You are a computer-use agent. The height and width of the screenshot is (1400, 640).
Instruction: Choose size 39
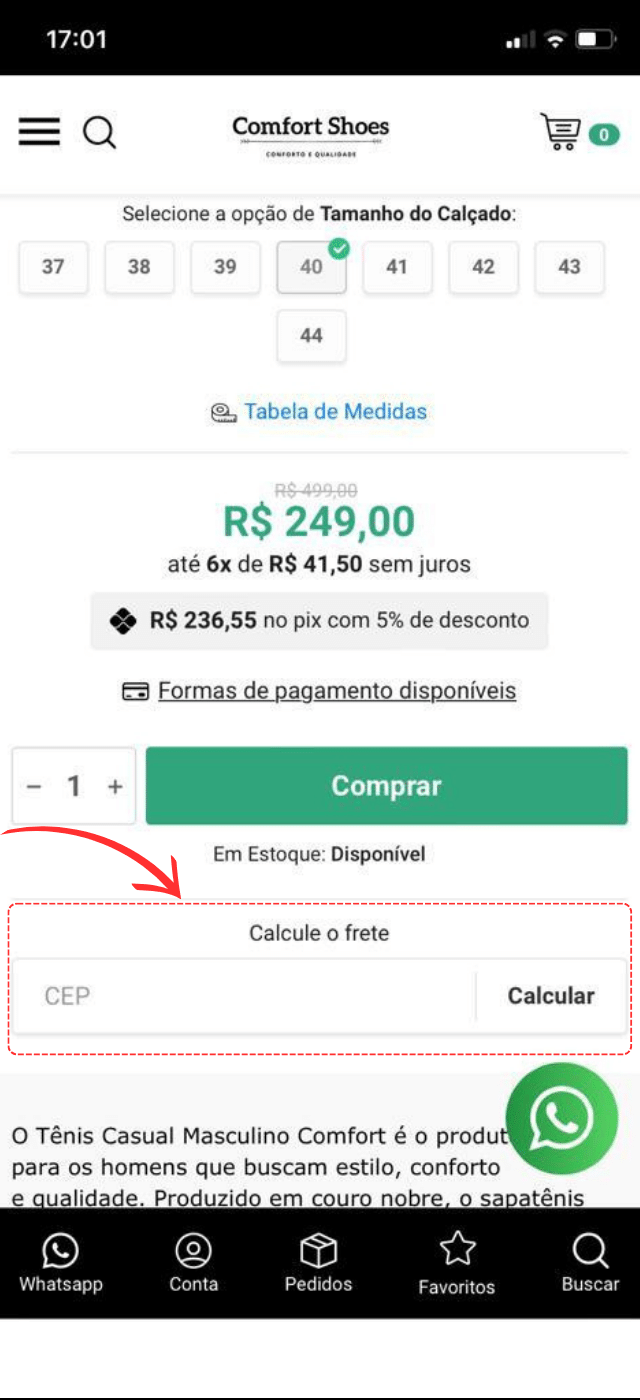(225, 267)
